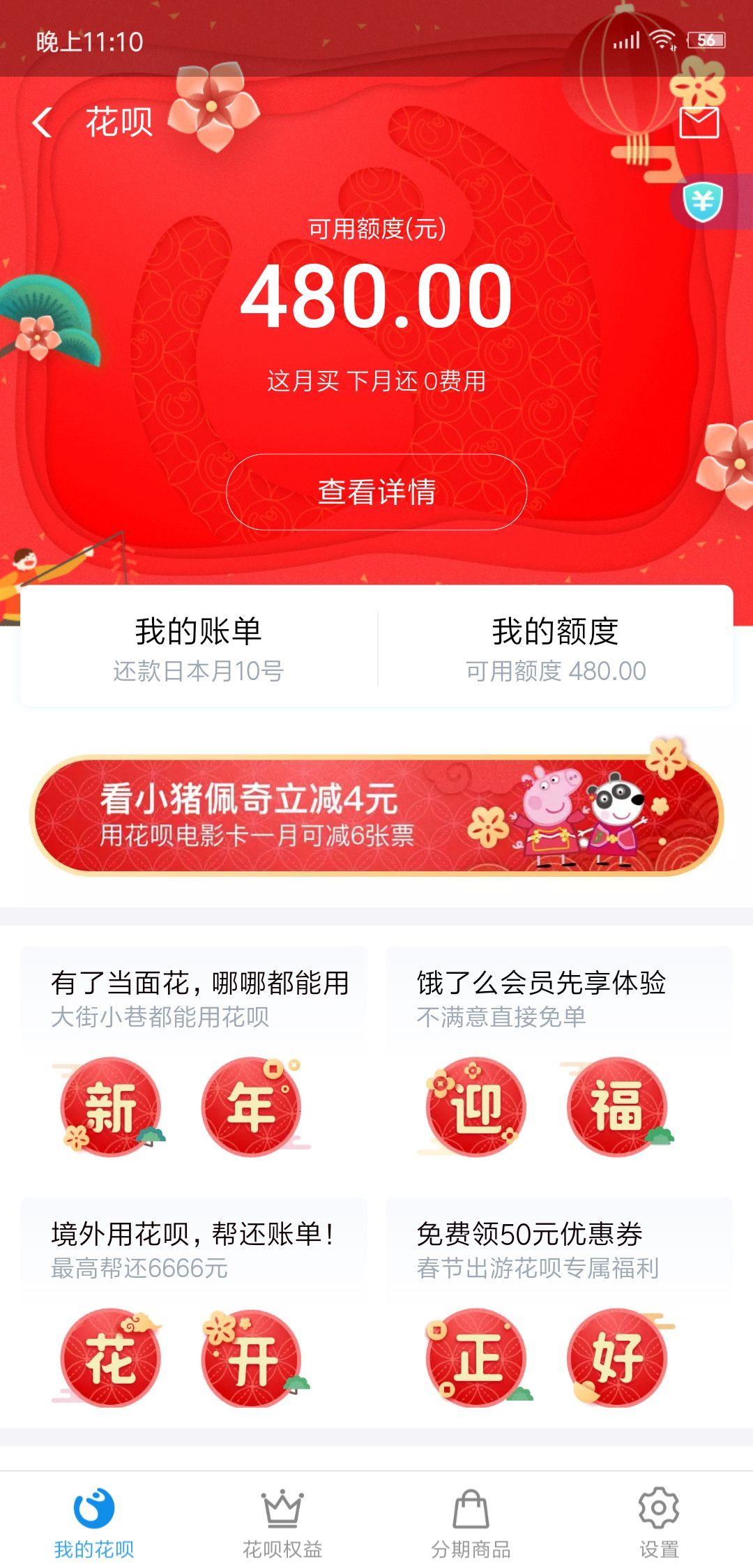Image resolution: width=753 pixels, height=1568 pixels.
Task: Open messages via the envelope icon
Action: [699, 123]
